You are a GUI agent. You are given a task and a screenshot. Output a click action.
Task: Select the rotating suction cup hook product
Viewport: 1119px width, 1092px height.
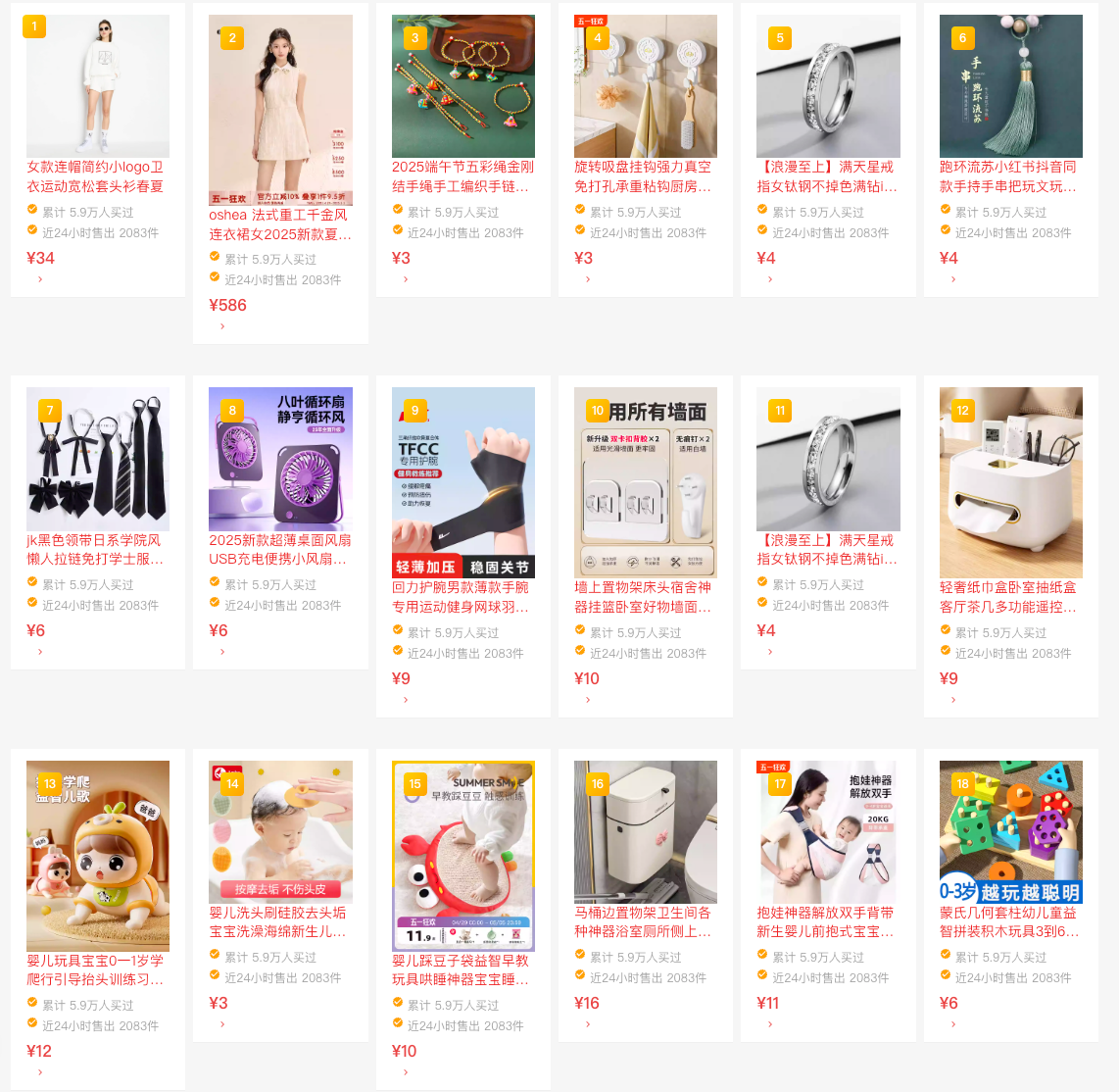[x=645, y=86]
